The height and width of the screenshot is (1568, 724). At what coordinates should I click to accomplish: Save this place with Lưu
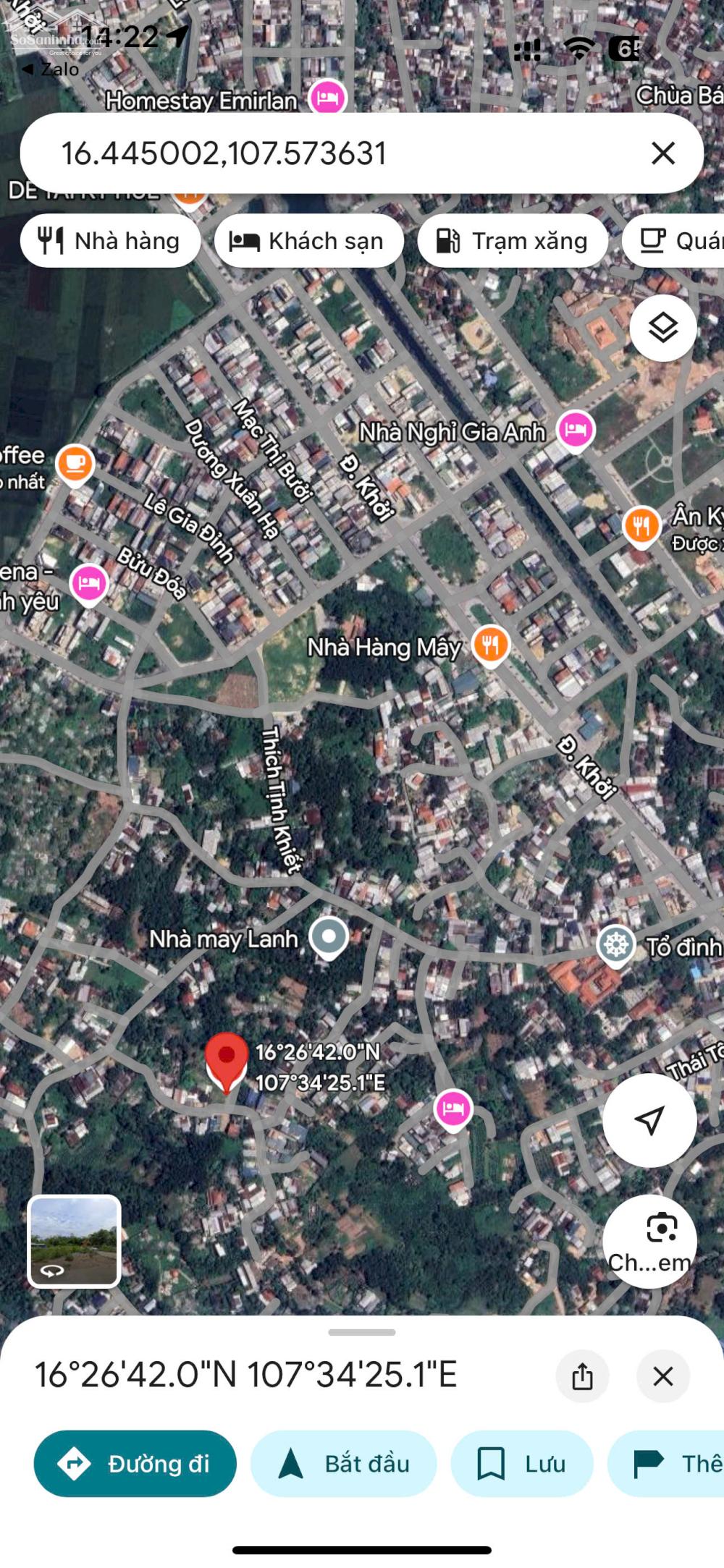(521, 1464)
